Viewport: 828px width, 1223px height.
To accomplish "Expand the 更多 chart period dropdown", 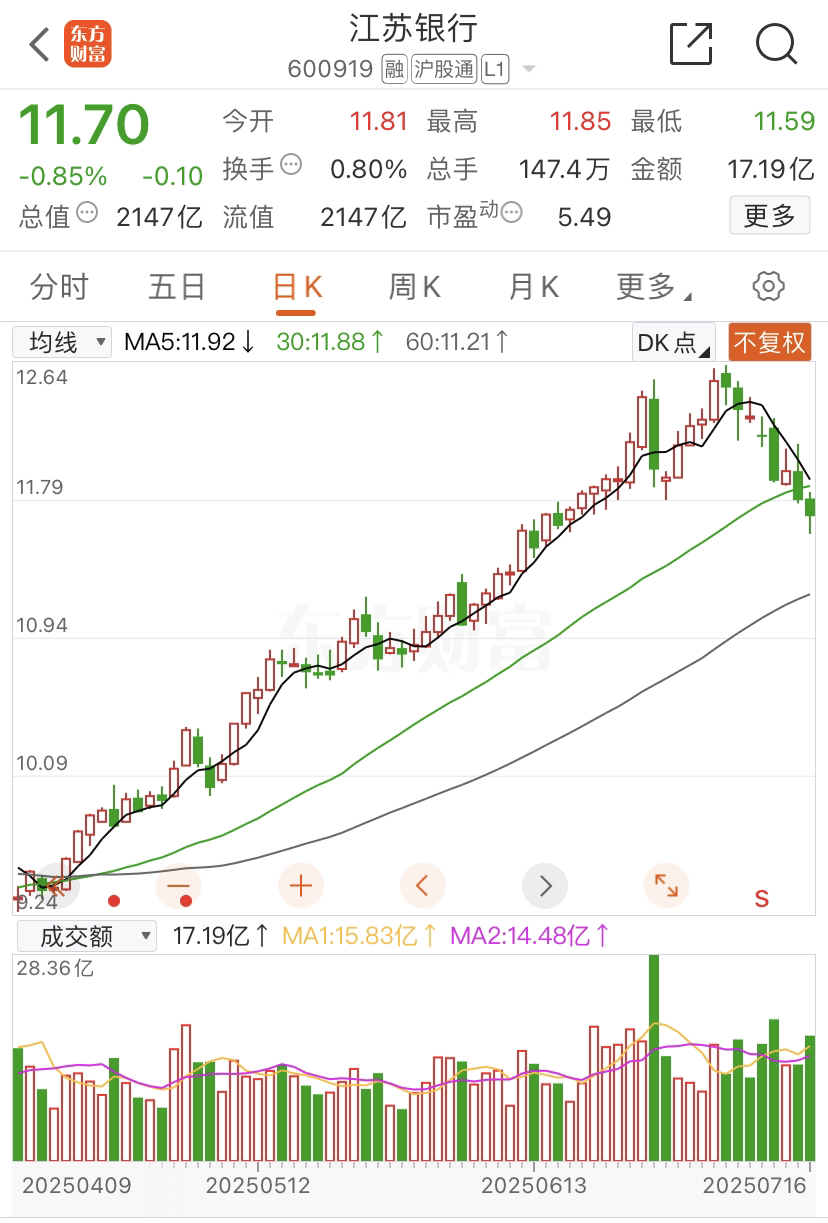I will coord(654,288).
